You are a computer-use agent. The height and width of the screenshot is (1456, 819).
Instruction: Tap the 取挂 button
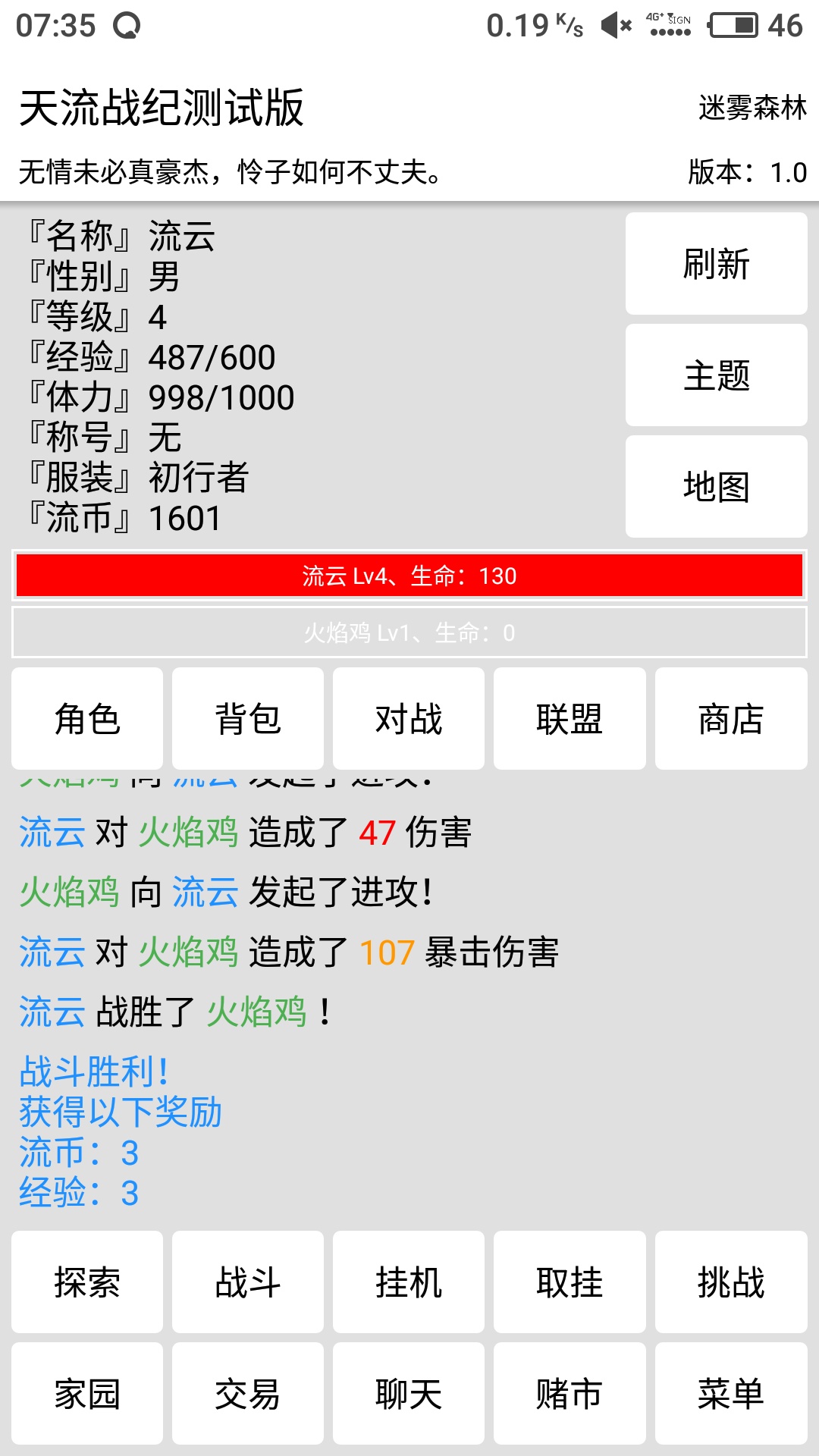pos(570,1282)
